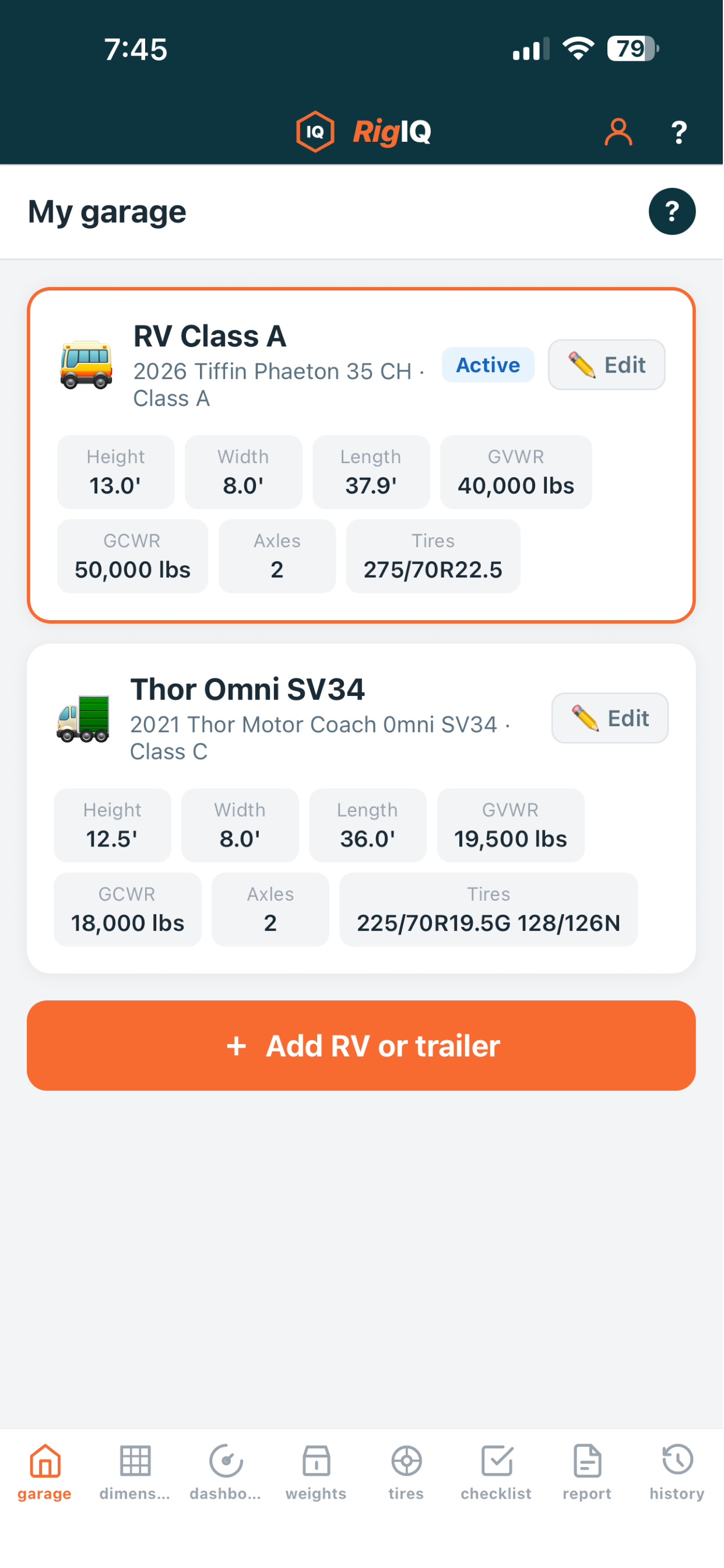Tap the header question mark help icon

(679, 132)
